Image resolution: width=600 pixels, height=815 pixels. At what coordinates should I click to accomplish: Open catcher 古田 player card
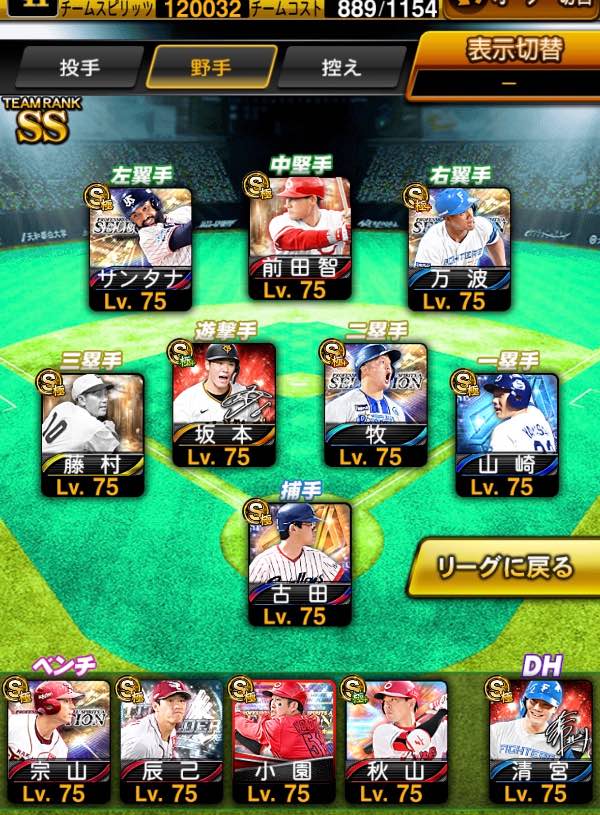[x=300, y=564]
